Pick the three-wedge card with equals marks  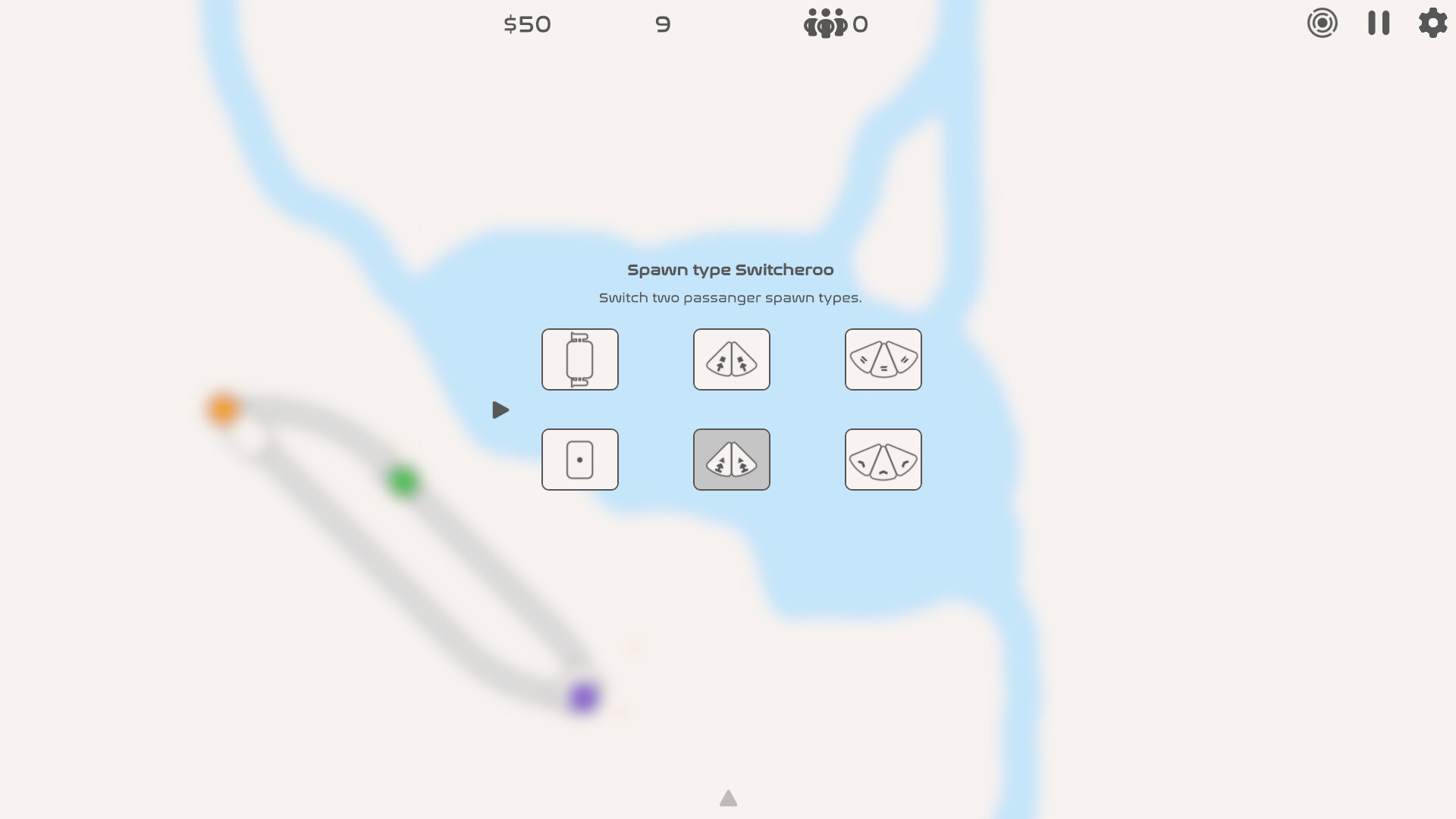pyautogui.click(x=883, y=359)
